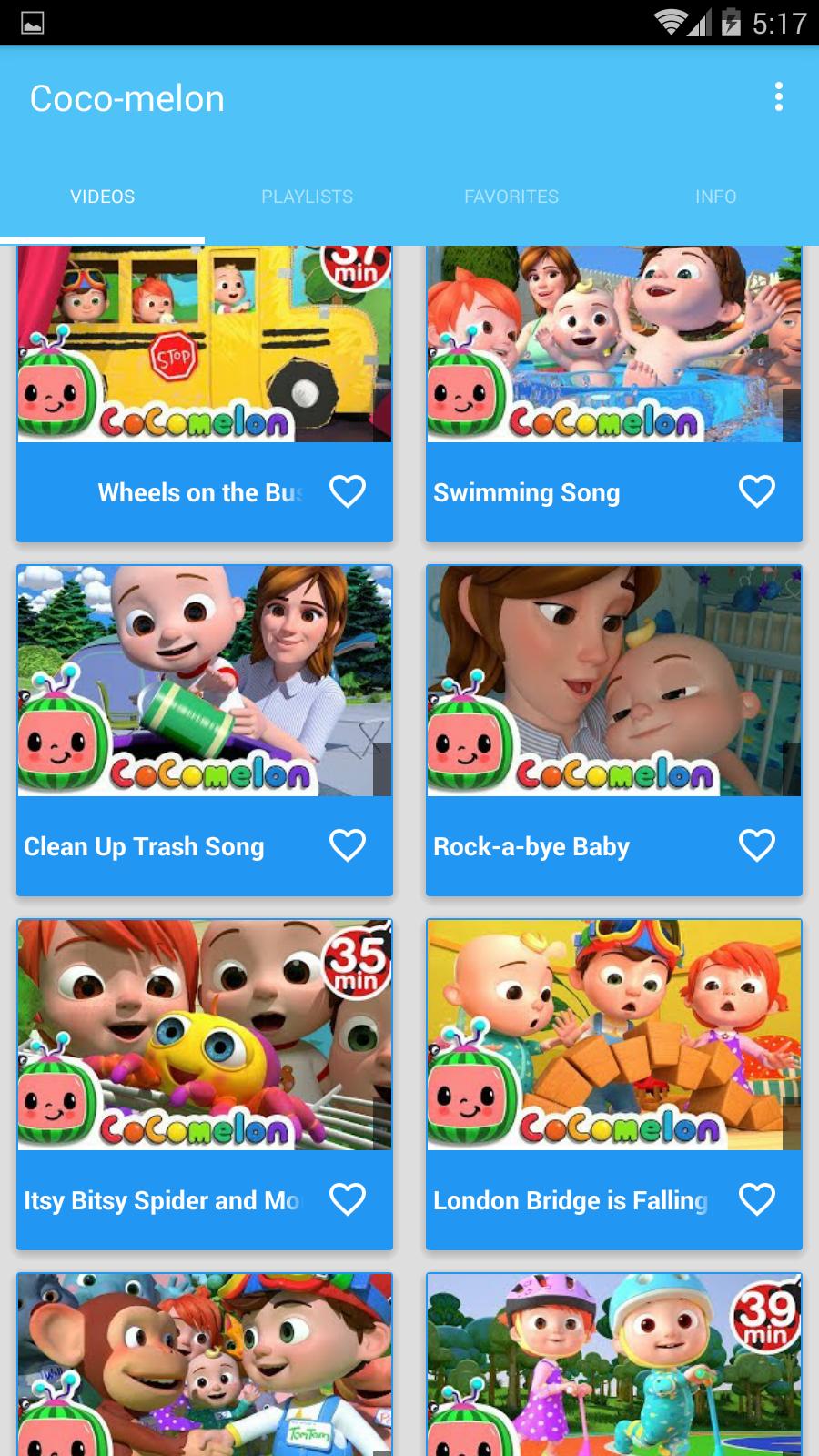Open the Info tab
The width and height of the screenshot is (819, 1456).
coord(716,197)
